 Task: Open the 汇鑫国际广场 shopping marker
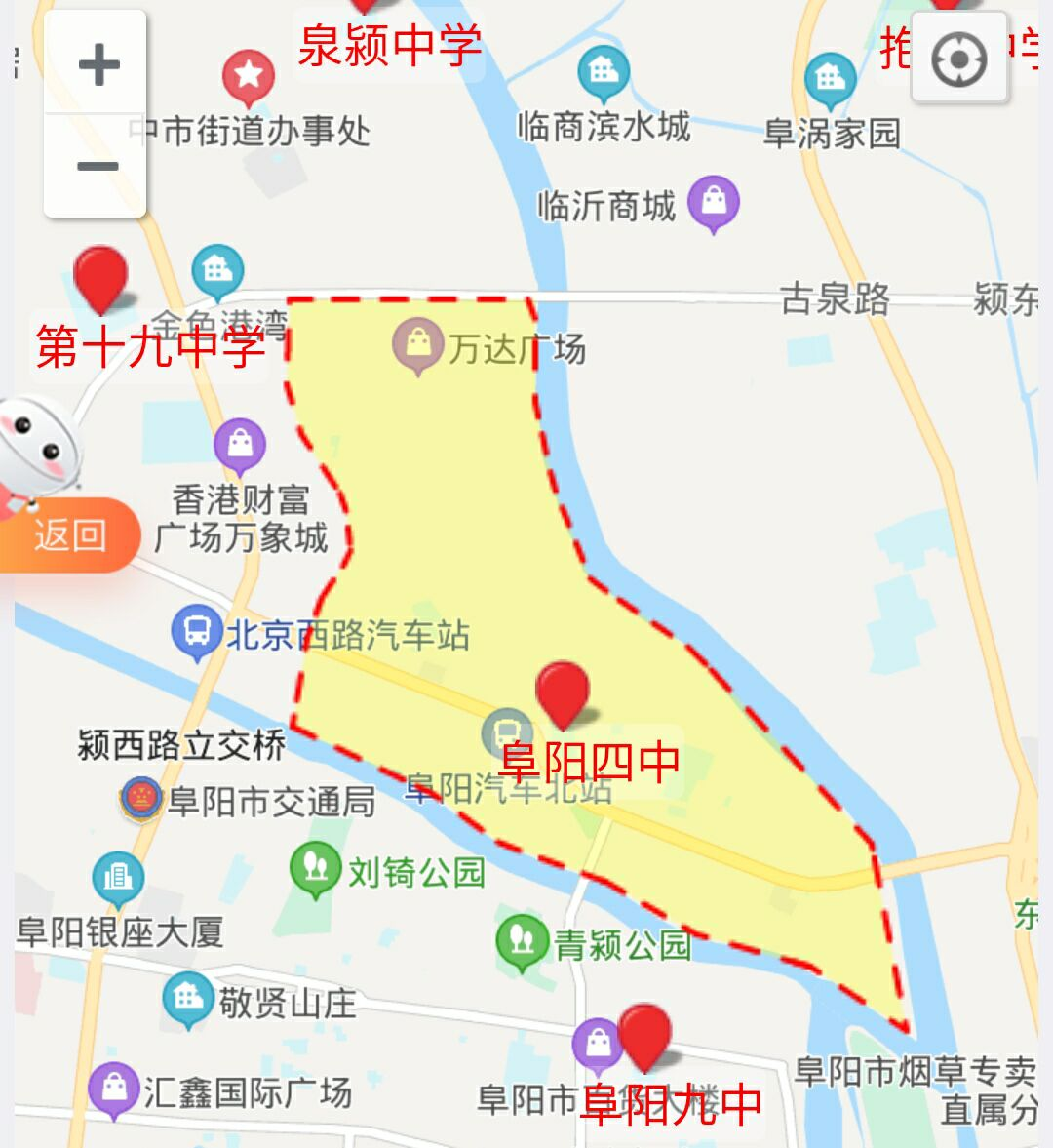click(114, 1088)
